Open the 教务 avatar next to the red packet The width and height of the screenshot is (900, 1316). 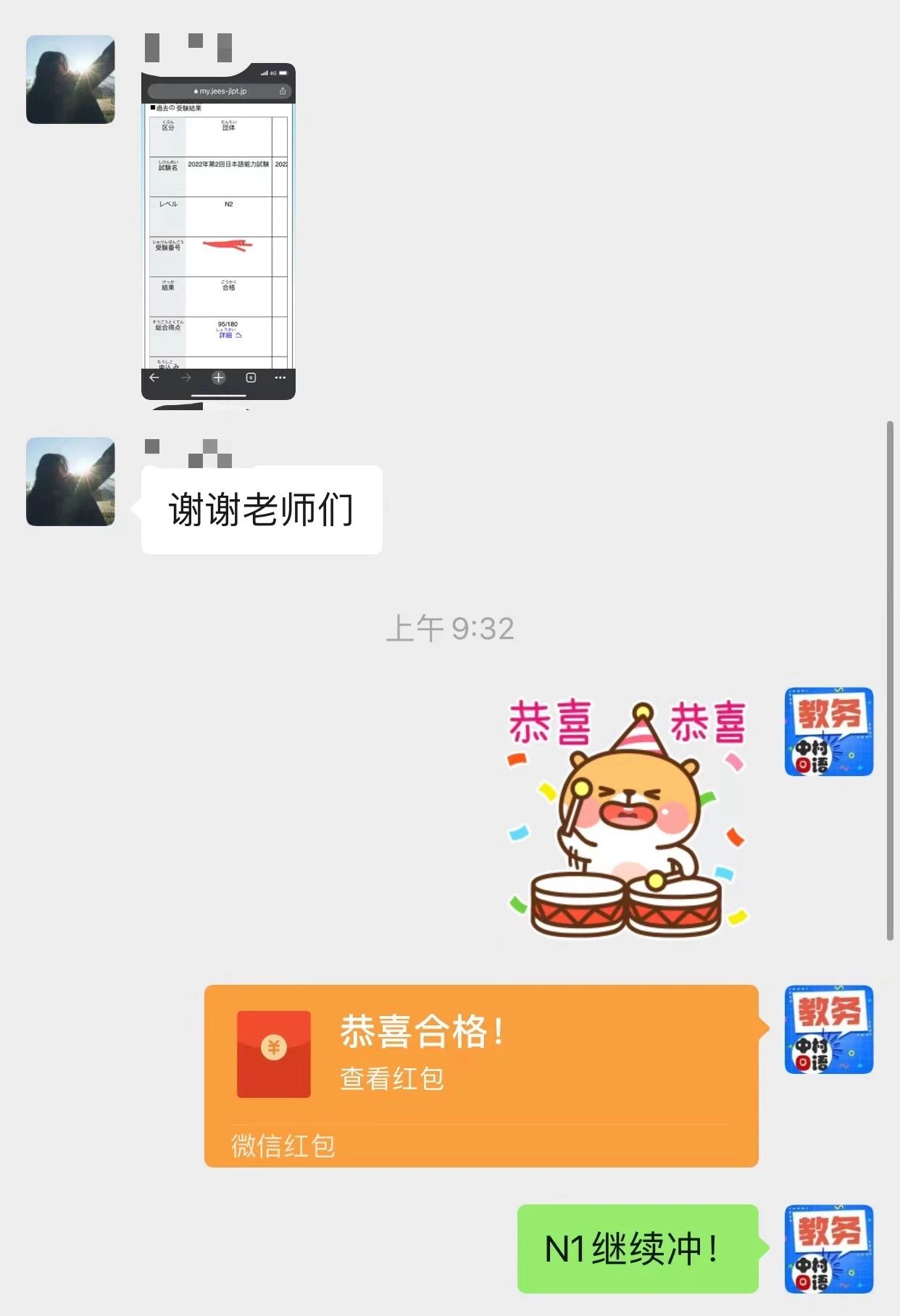coord(828,1029)
